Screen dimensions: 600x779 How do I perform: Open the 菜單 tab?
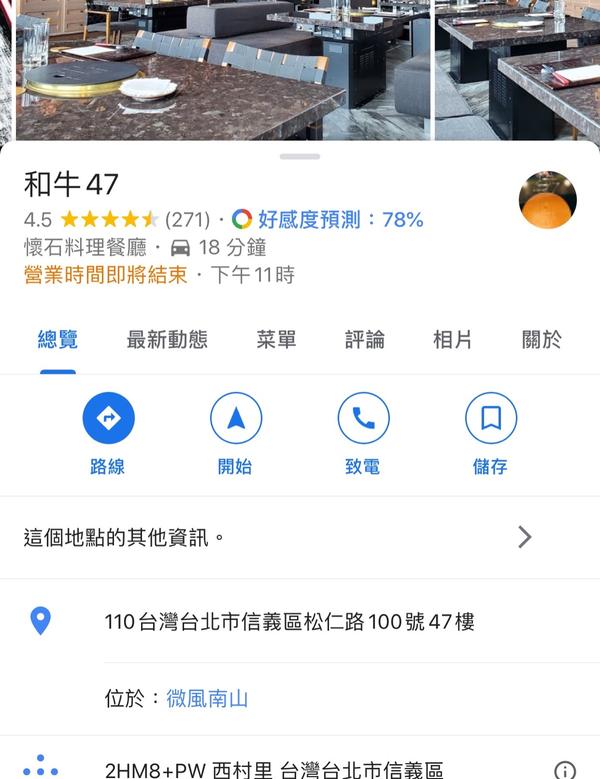tap(276, 340)
